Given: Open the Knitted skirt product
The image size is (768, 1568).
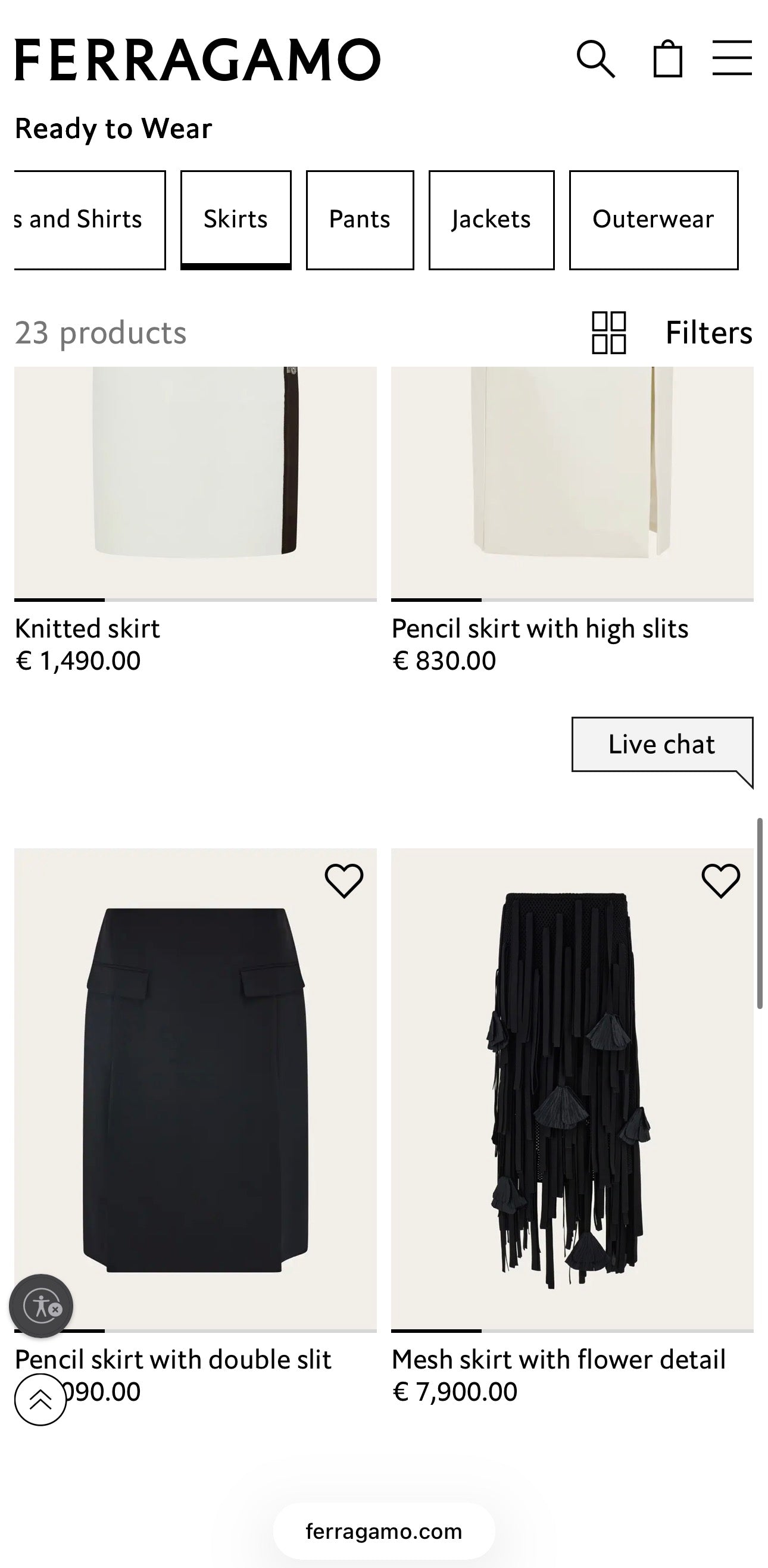Looking at the screenshot, I should pyautogui.click(x=87, y=628).
